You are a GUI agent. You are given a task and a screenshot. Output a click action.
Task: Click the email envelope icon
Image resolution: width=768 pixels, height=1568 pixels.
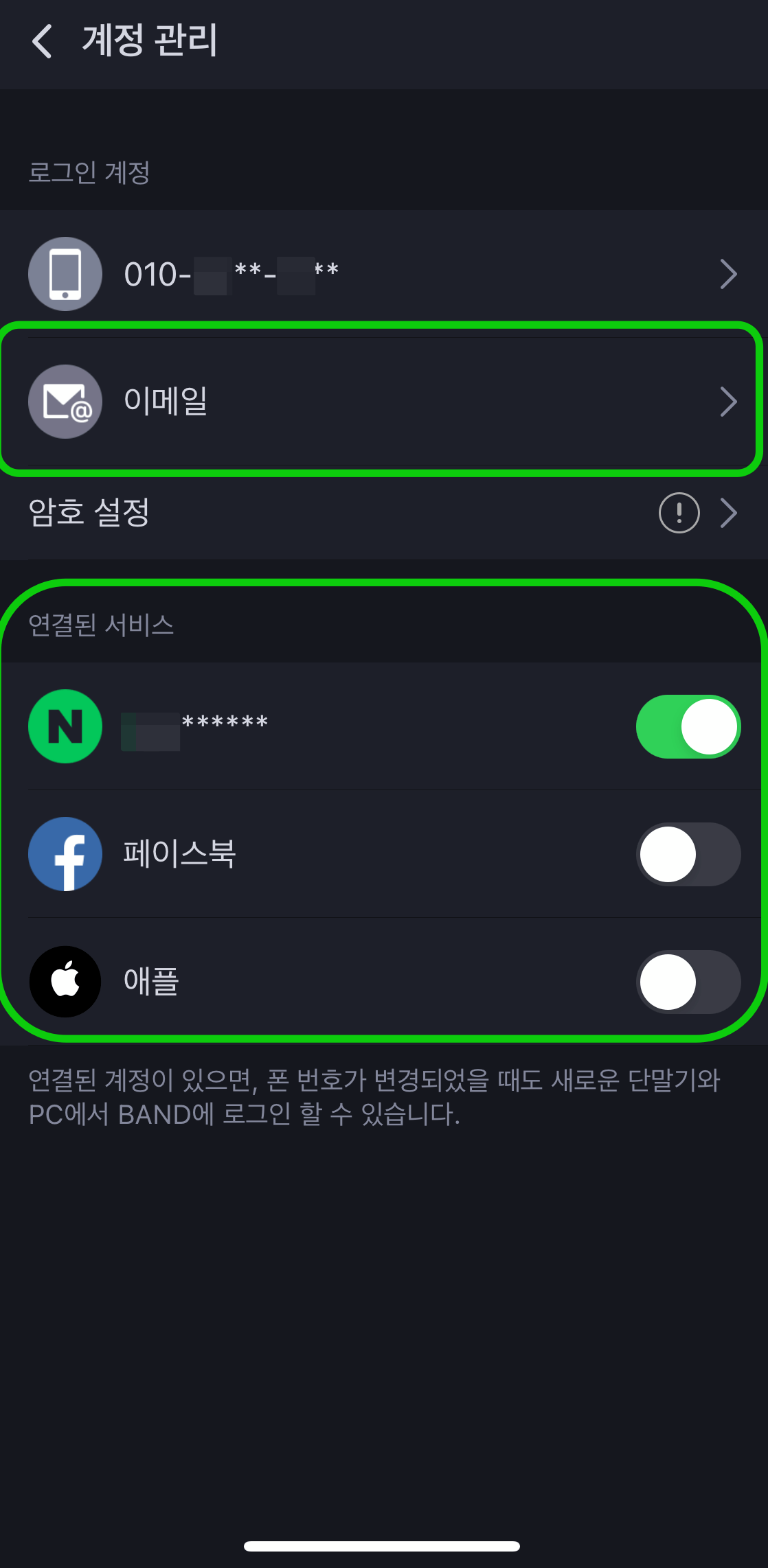coord(65,402)
